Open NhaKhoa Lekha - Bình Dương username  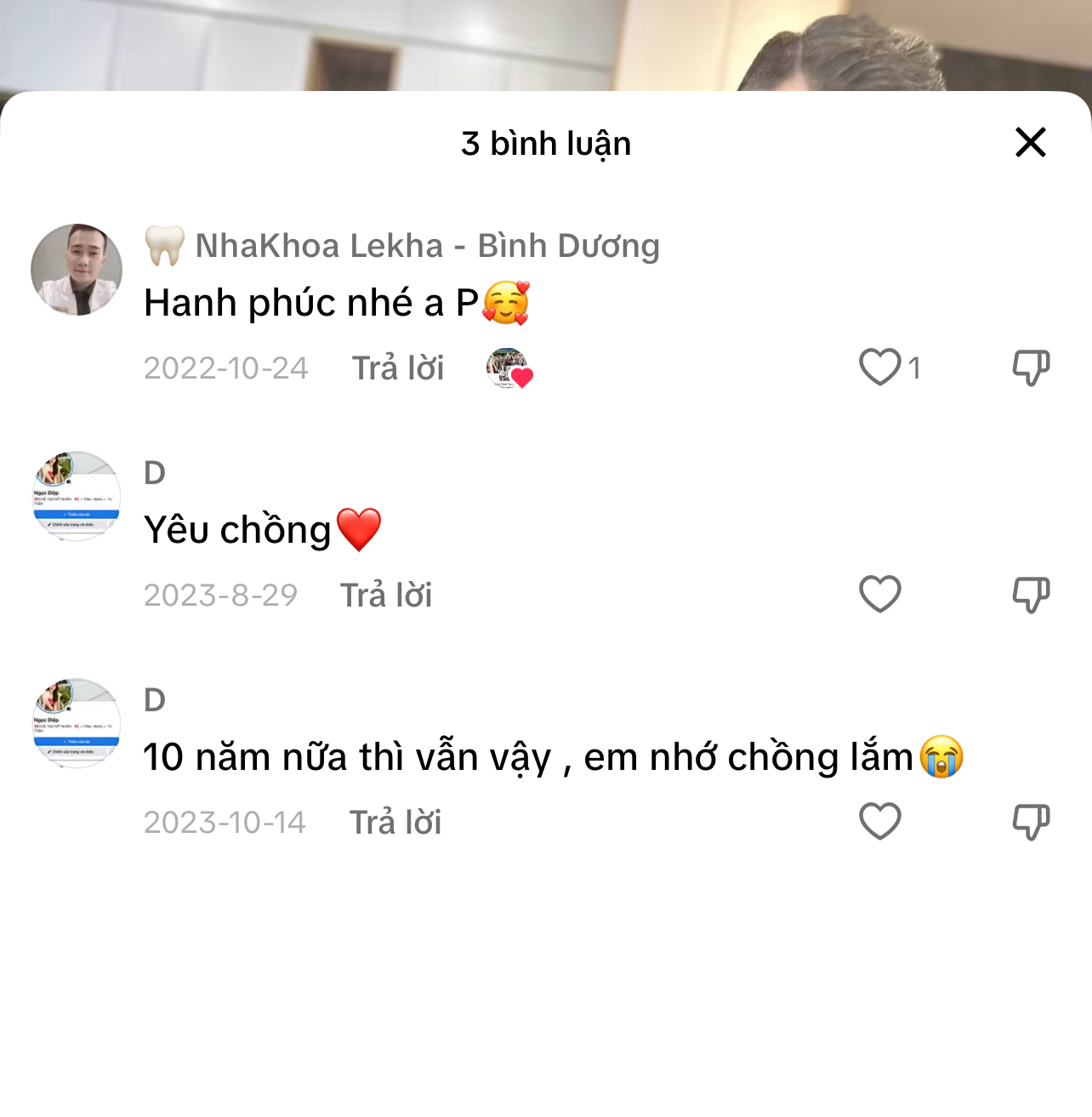click(427, 246)
